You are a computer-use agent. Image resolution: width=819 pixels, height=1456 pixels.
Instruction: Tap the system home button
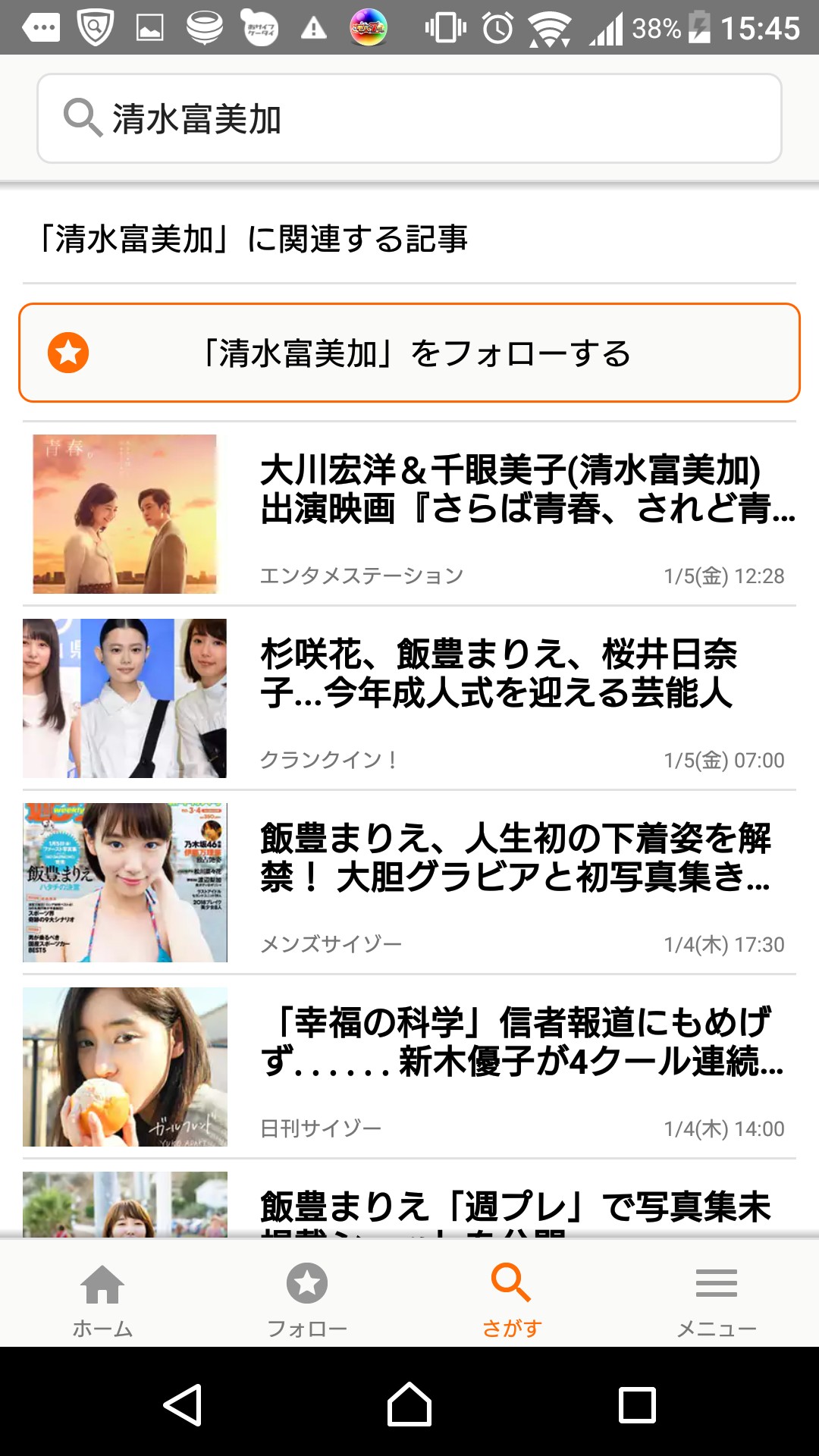(x=409, y=1404)
